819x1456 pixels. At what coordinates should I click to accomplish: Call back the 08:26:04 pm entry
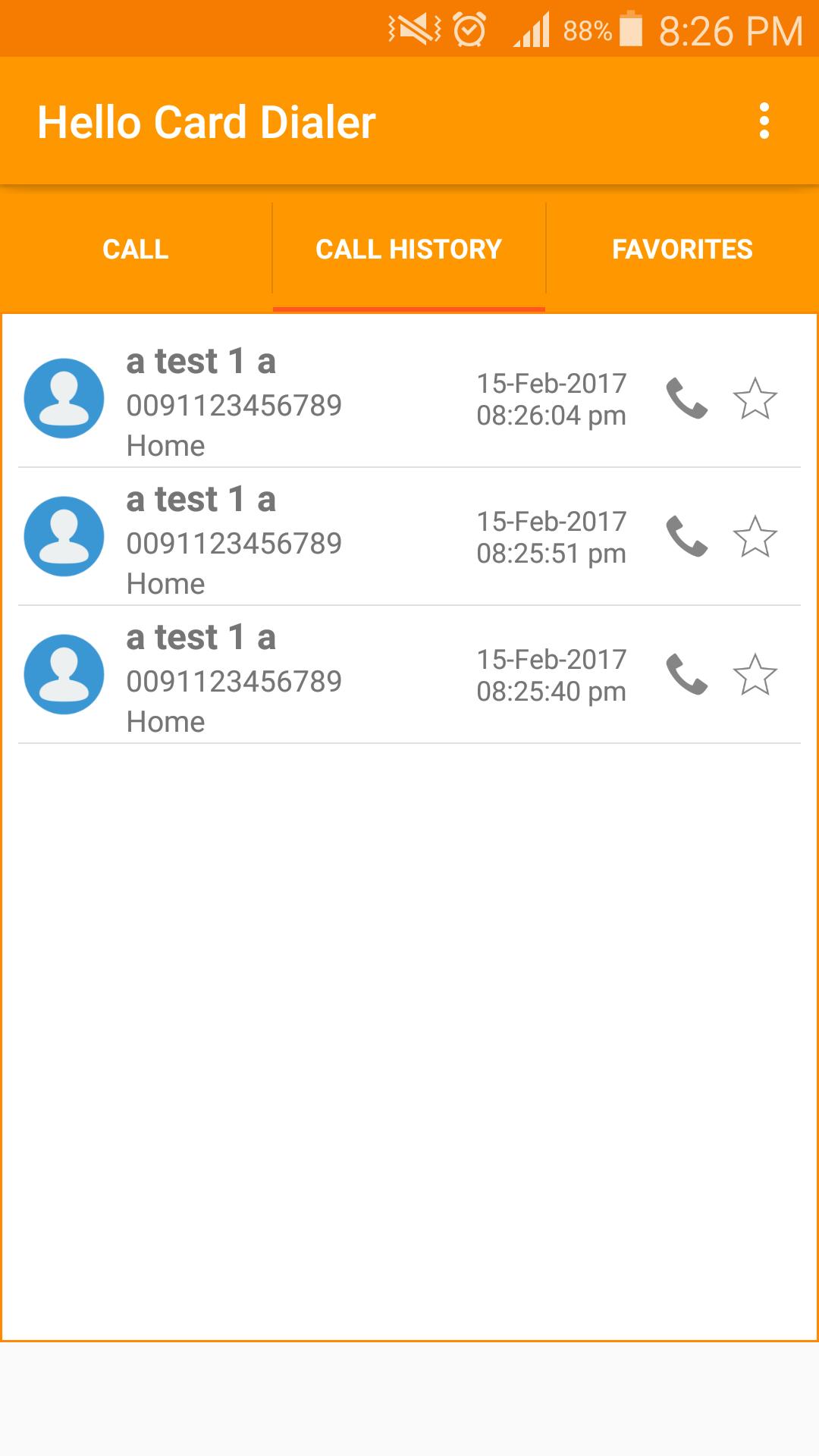click(x=687, y=399)
